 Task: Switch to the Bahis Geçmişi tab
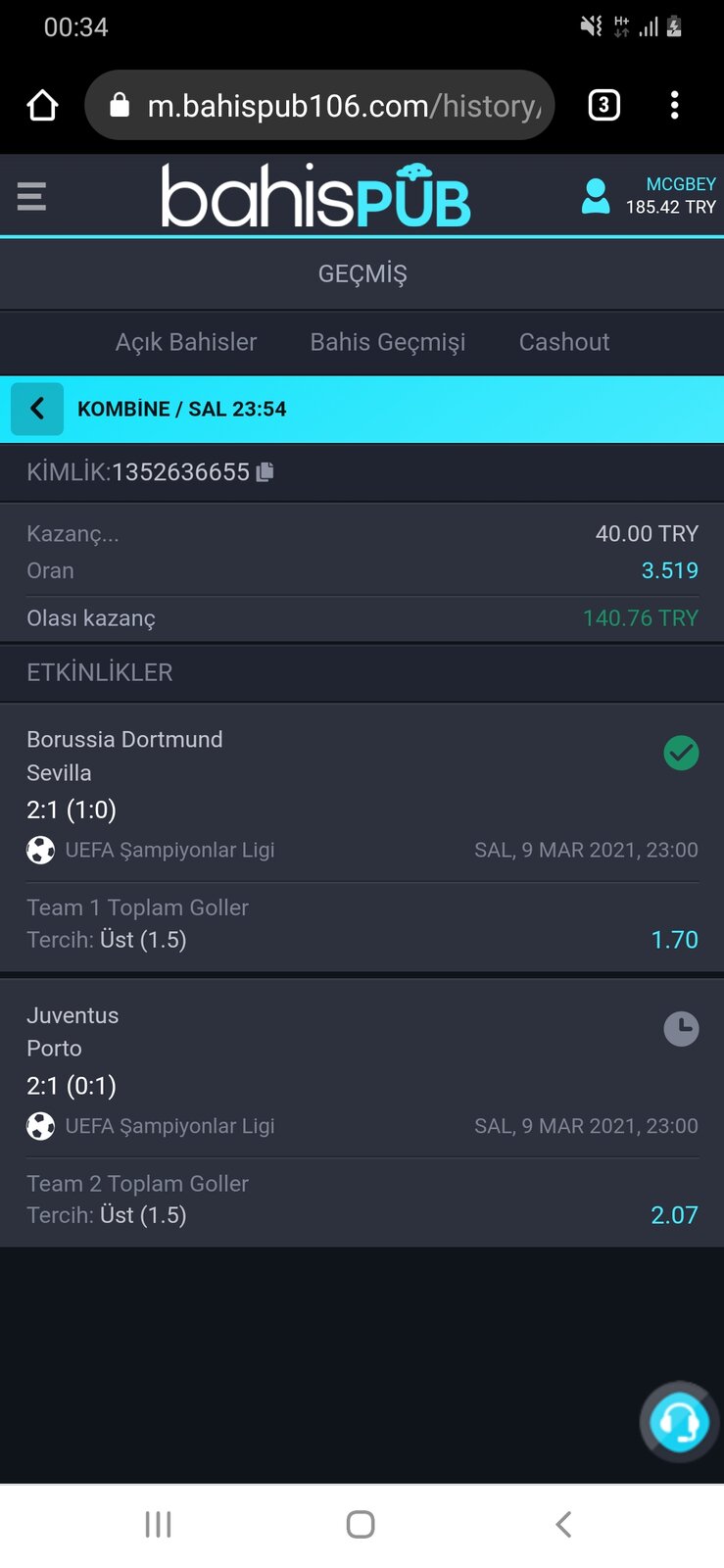(x=388, y=342)
